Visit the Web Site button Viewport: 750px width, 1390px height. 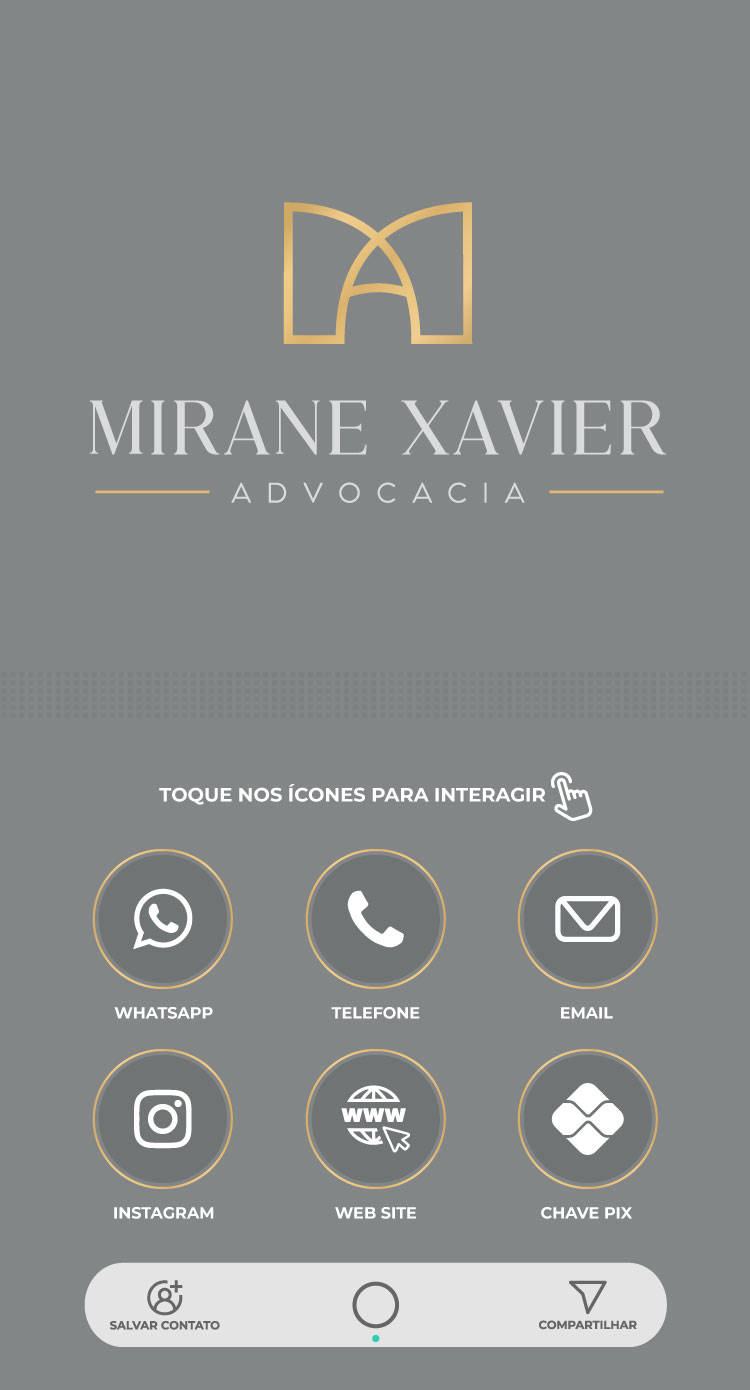tap(375, 1118)
